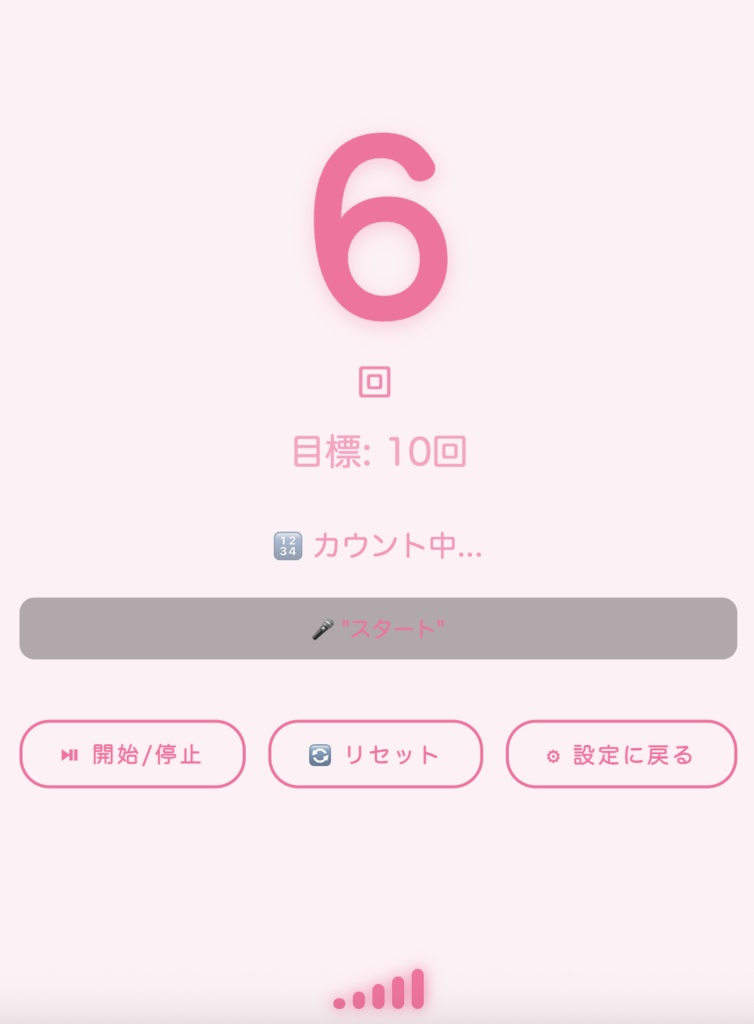Click the smallest bar in the volume meter
Viewport: 754px width, 1024px height.
339,1003
